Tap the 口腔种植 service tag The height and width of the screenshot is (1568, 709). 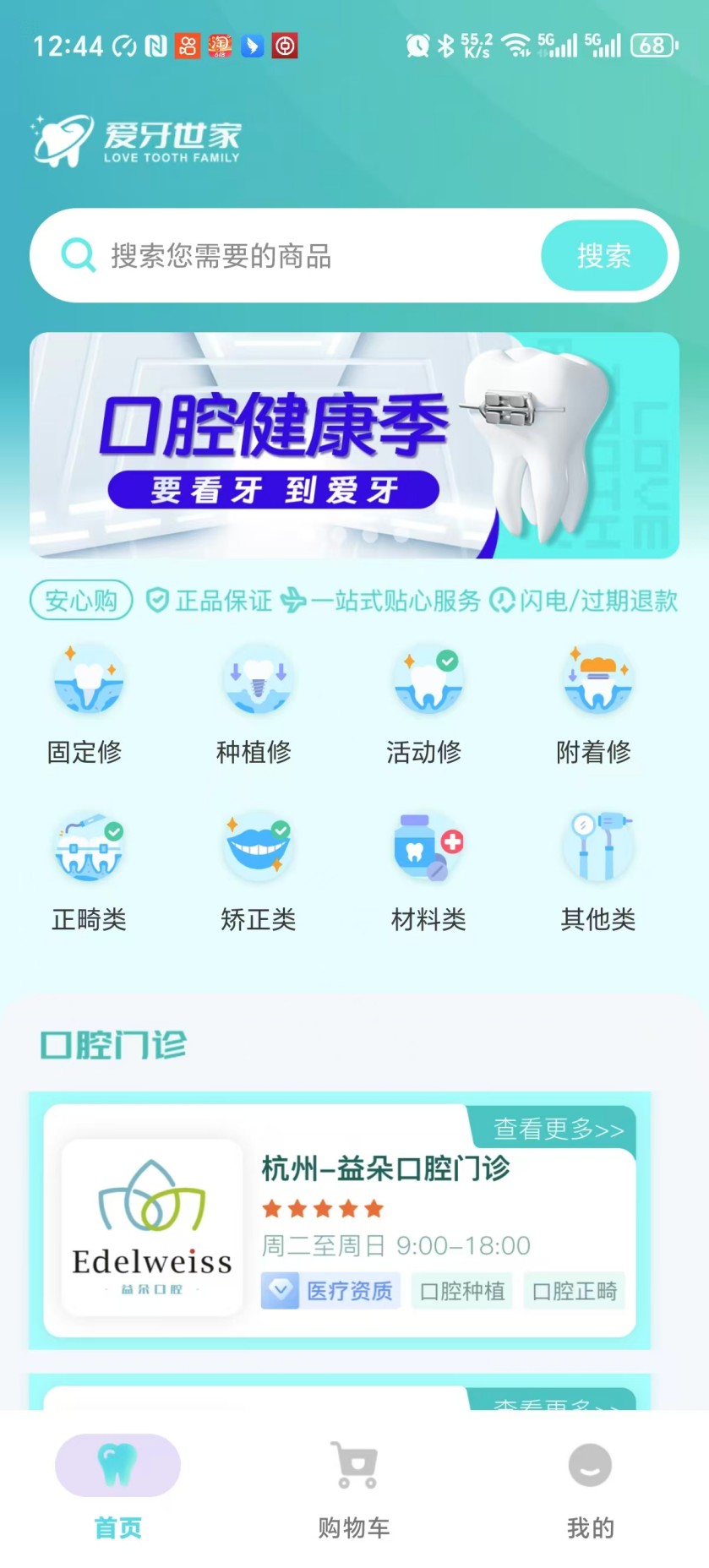click(x=461, y=1291)
